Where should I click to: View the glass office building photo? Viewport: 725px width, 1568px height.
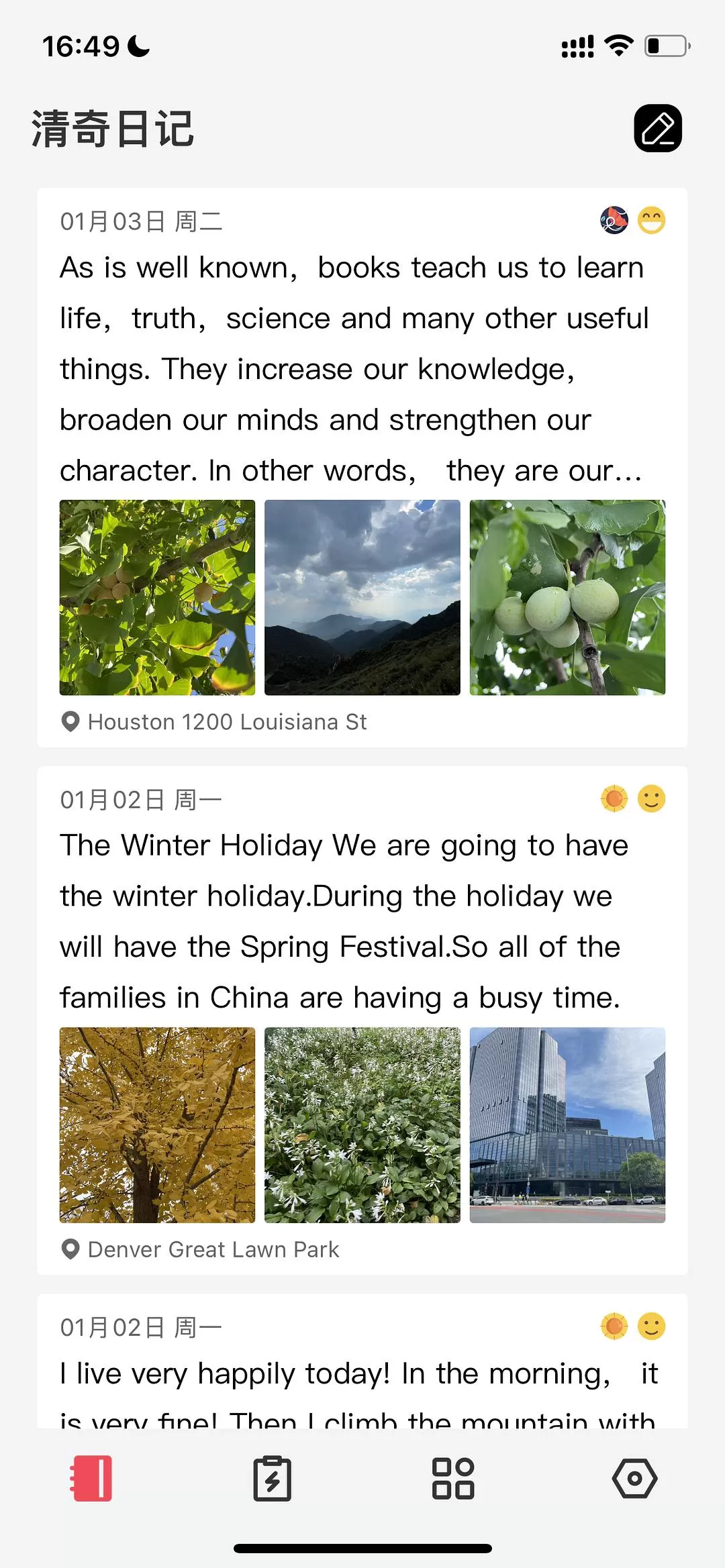[567, 1125]
